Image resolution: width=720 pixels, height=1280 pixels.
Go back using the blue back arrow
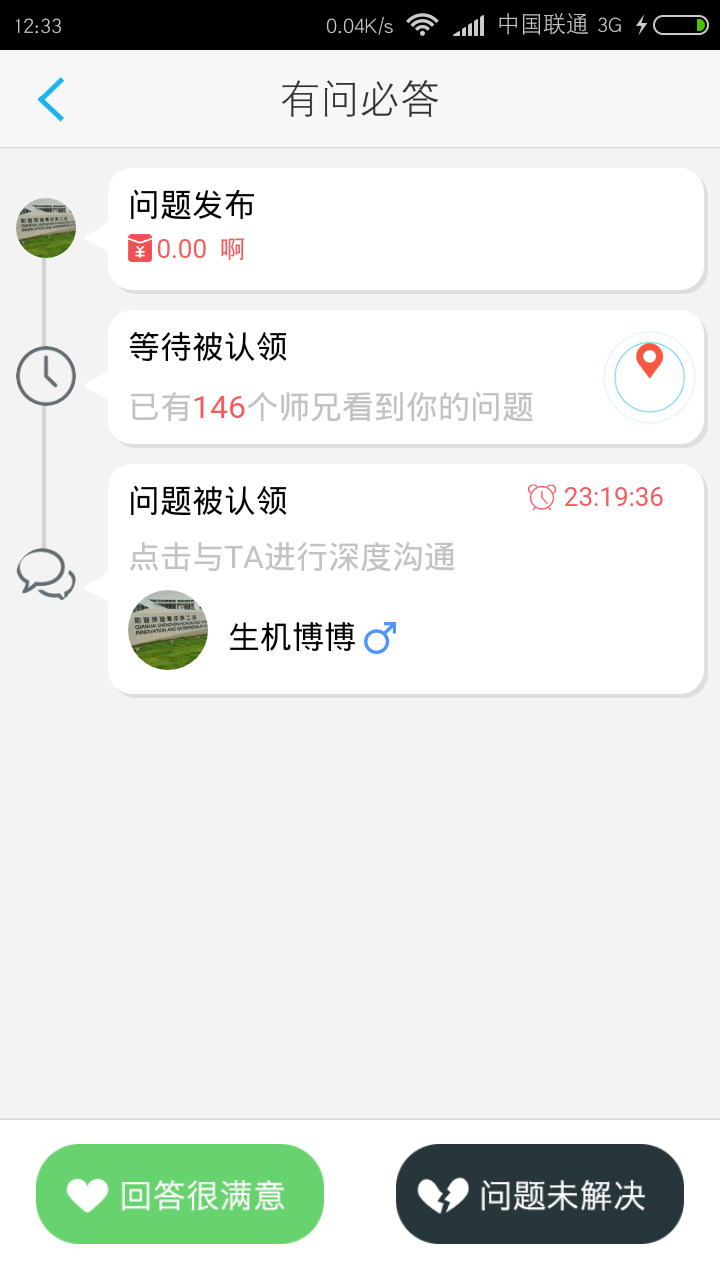[50, 100]
